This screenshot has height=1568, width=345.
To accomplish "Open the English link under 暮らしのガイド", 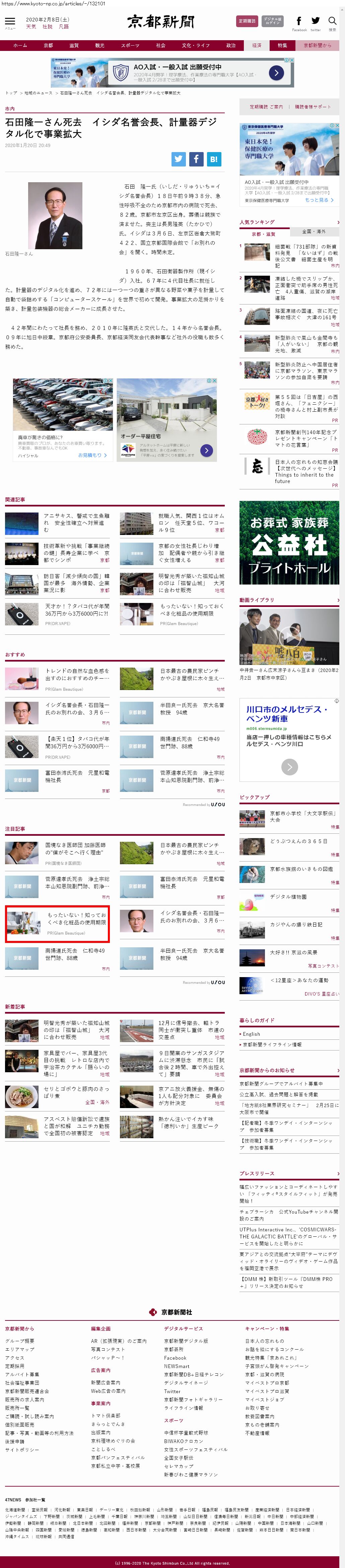I will pos(251,1034).
